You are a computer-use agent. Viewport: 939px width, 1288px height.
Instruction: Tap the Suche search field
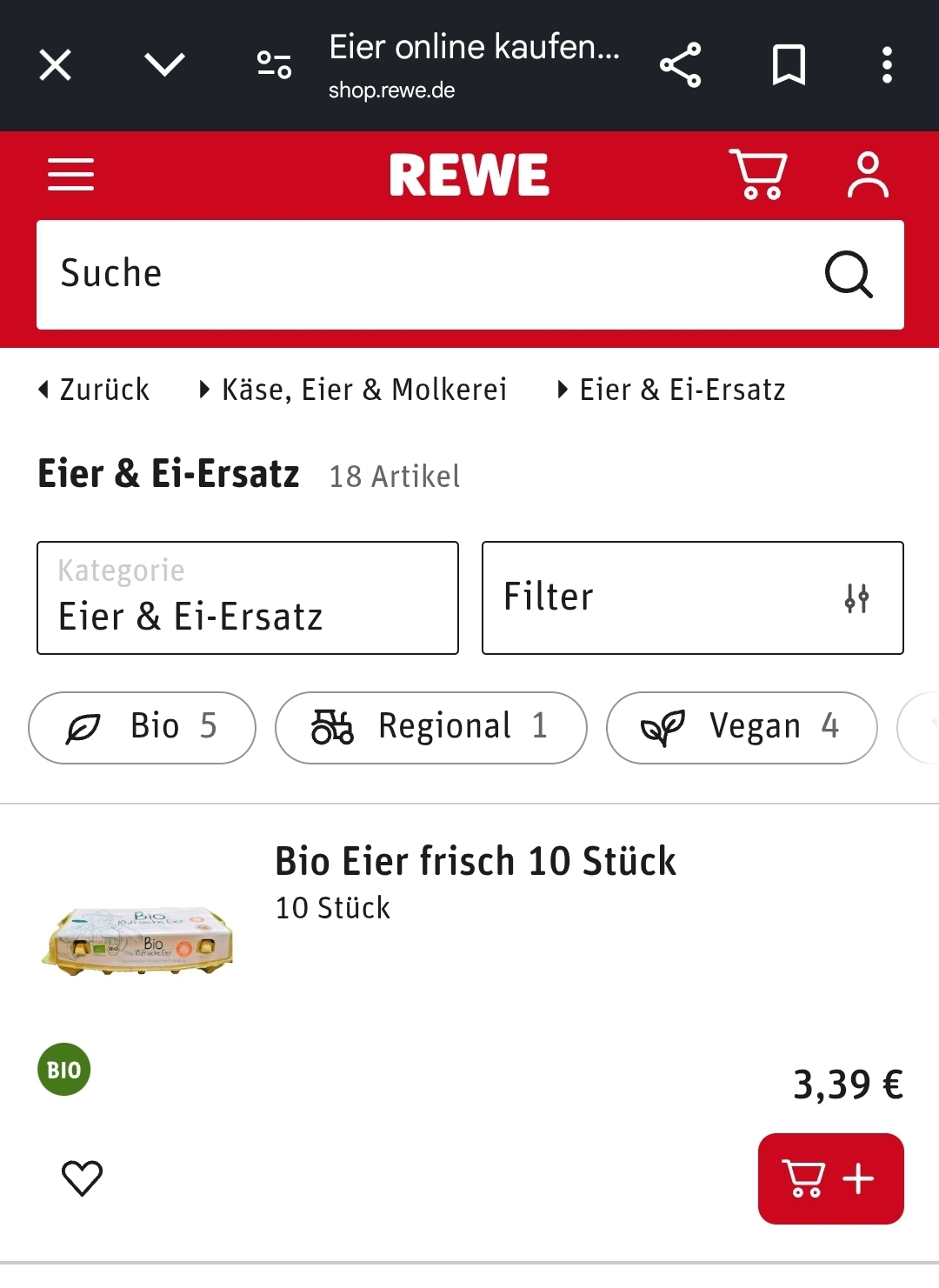pos(417,275)
